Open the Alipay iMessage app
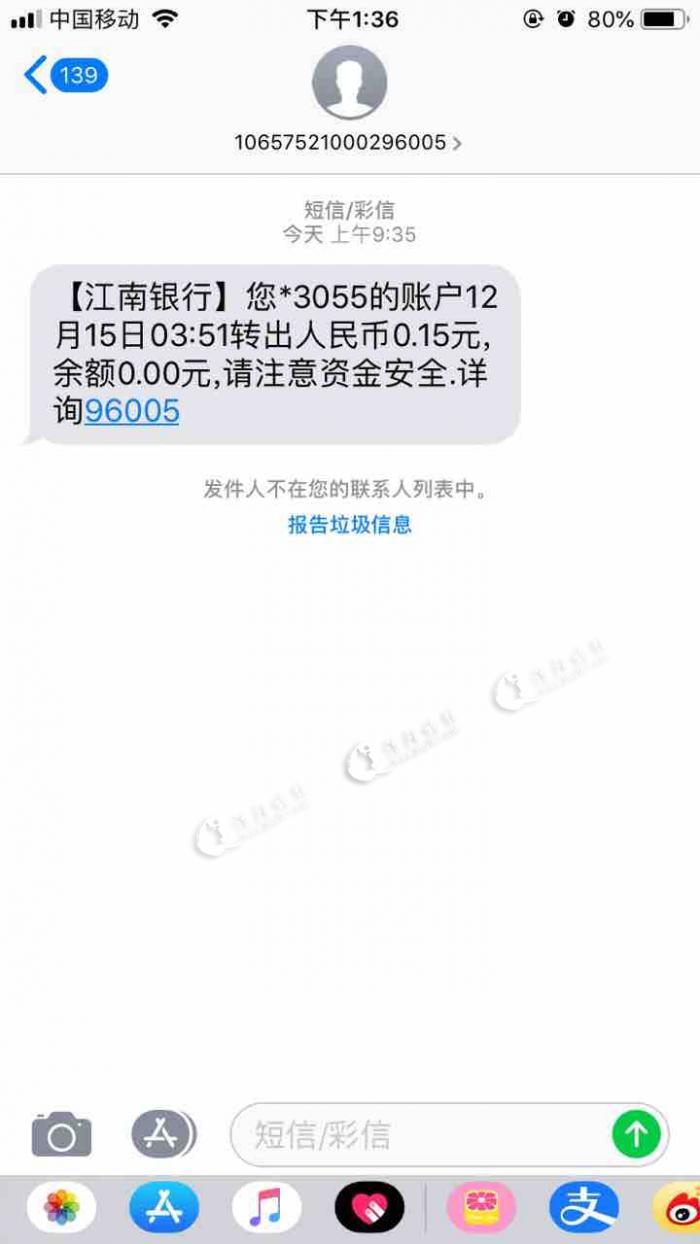 pos(583,1208)
